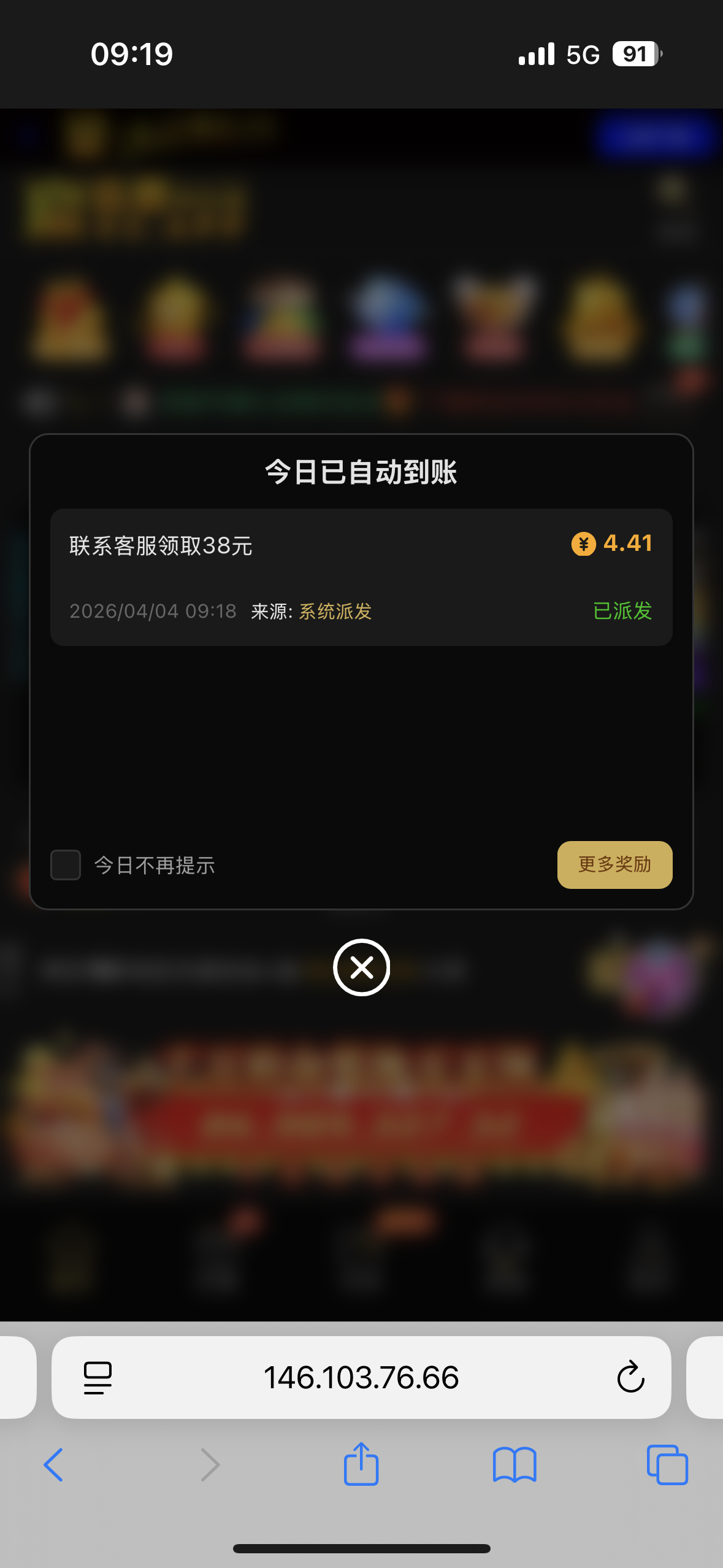Navigate back with the left chevron
Viewport: 723px width, 1568px height.
(54, 1465)
